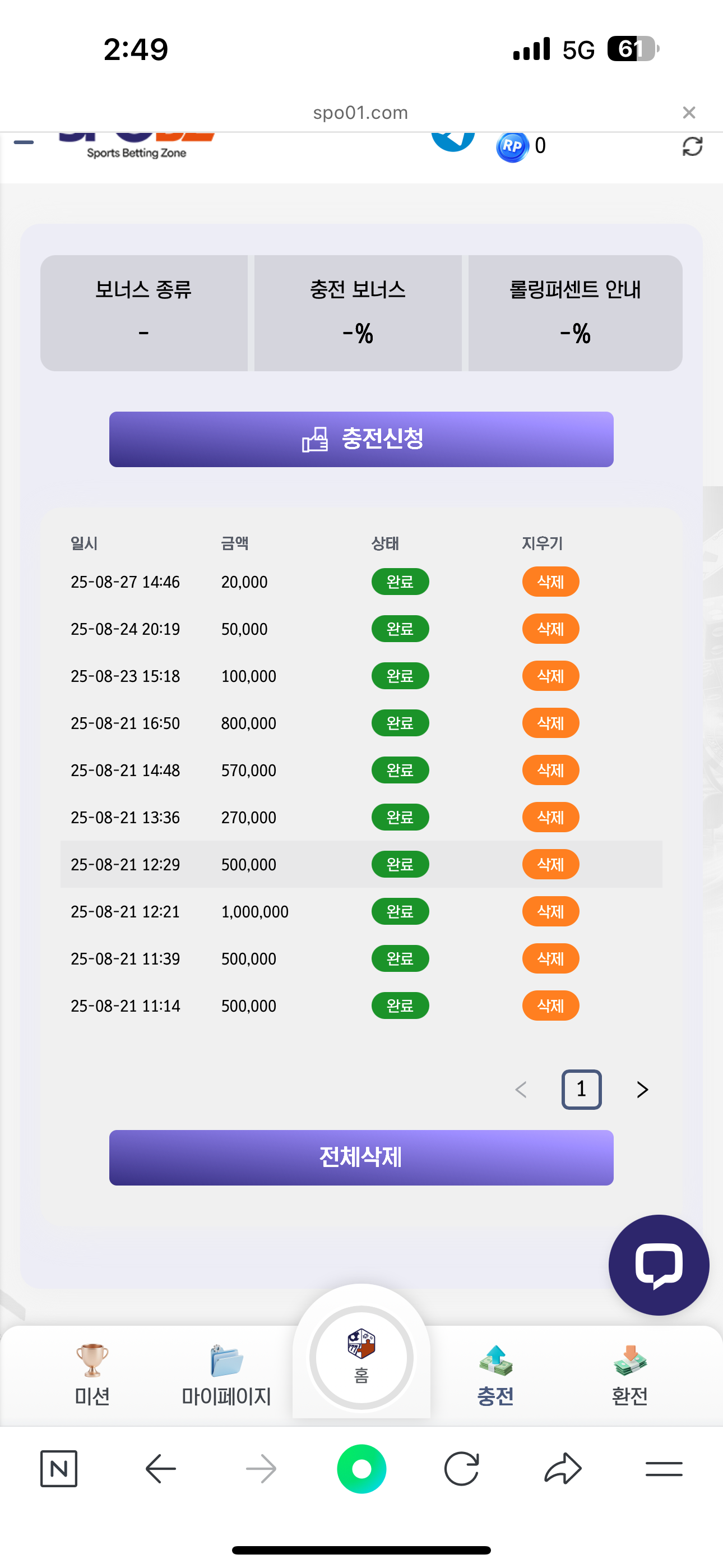Delete the 25-08-24 20:19 record
Image resolution: width=723 pixels, height=1568 pixels.
click(550, 629)
